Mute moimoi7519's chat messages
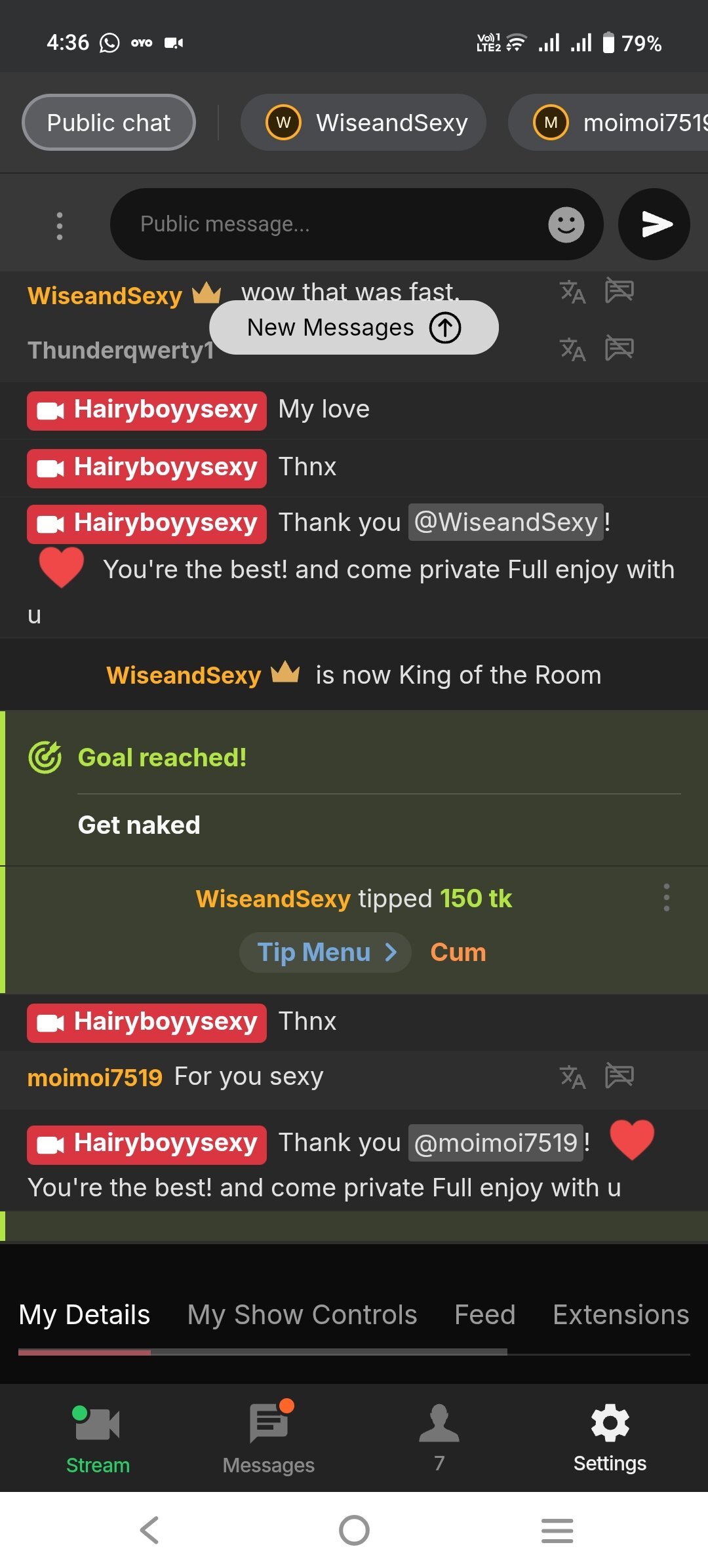Image resolution: width=708 pixels, height=1568 pixels. [x=619, y=1076]
